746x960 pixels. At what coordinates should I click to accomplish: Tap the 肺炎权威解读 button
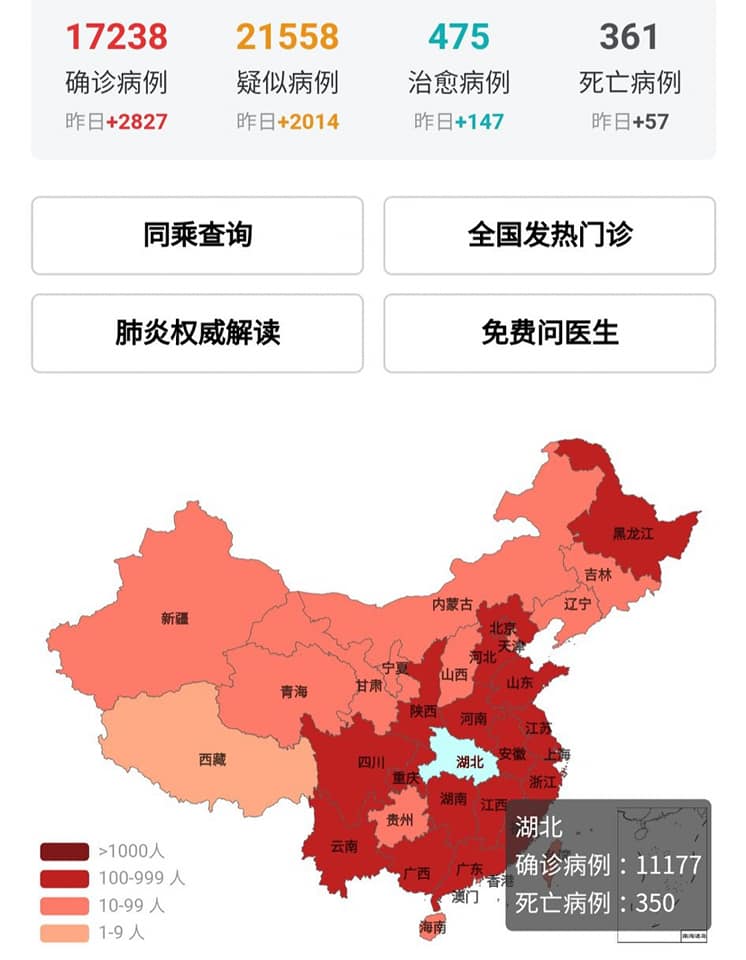197,333
